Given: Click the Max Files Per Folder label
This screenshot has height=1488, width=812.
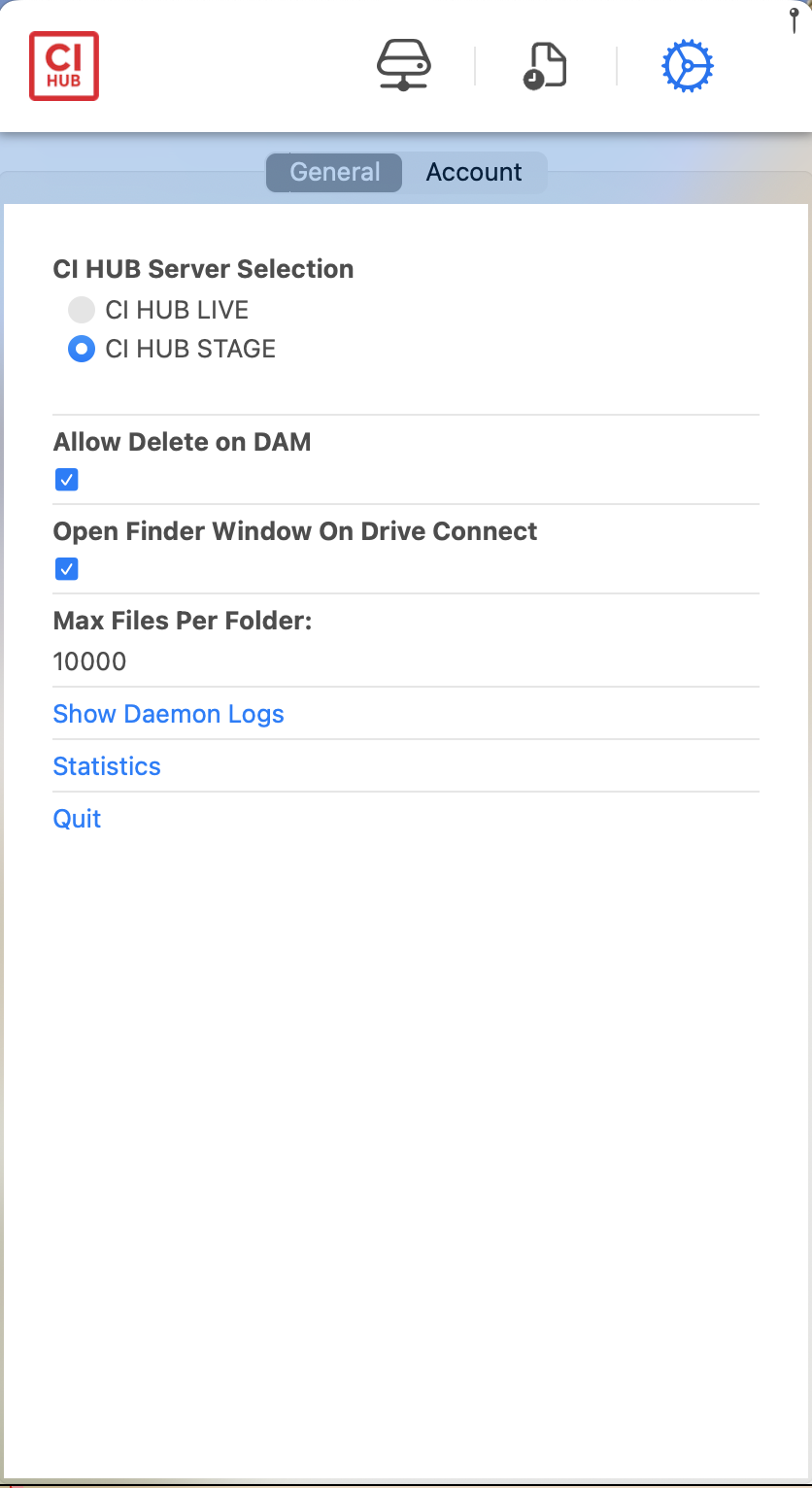Looking at the screenshot, I should (183, 621).
